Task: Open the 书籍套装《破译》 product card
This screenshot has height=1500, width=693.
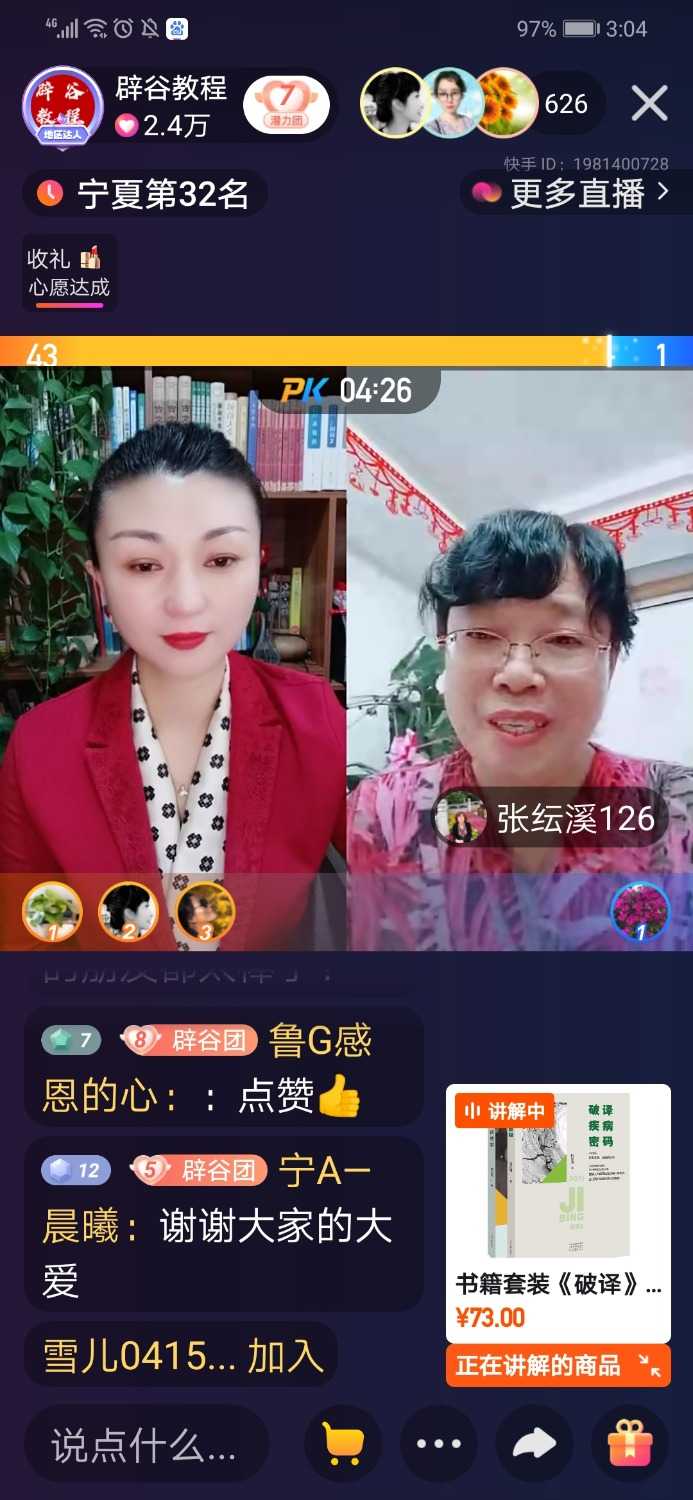Action: click(x=558, y=1210)
